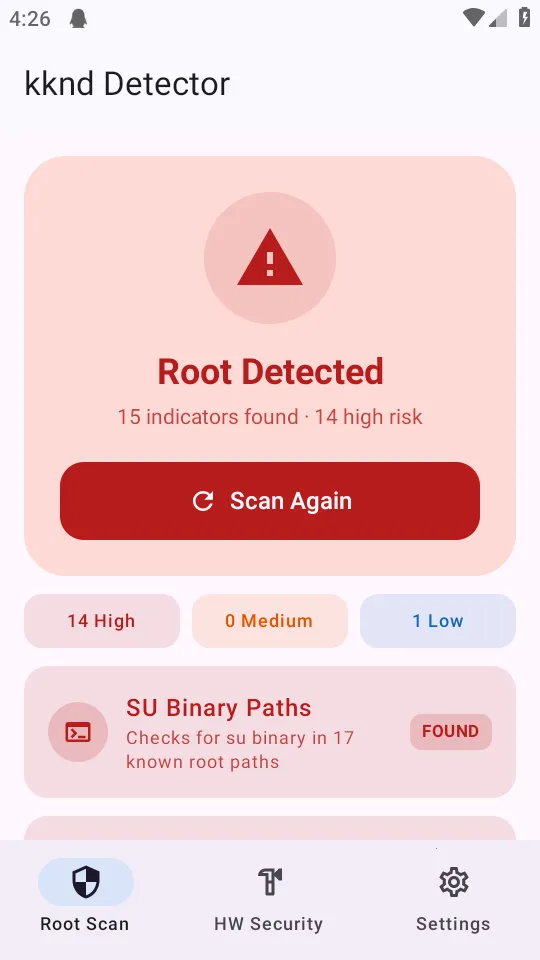Choose the 1 Low chip
Screen dimensions: 540x960
438,621
